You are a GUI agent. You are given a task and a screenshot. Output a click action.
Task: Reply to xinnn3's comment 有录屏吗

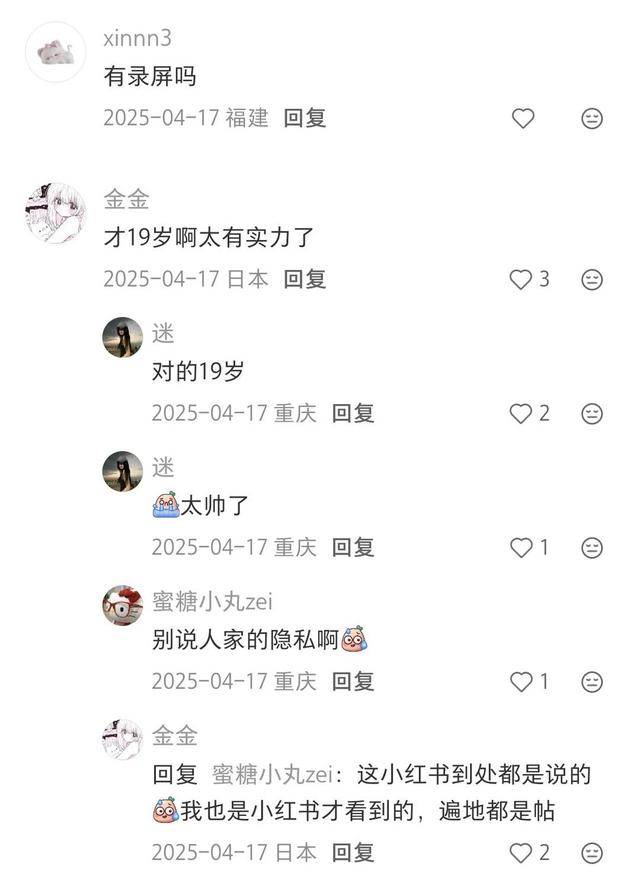tap(304, 118)
